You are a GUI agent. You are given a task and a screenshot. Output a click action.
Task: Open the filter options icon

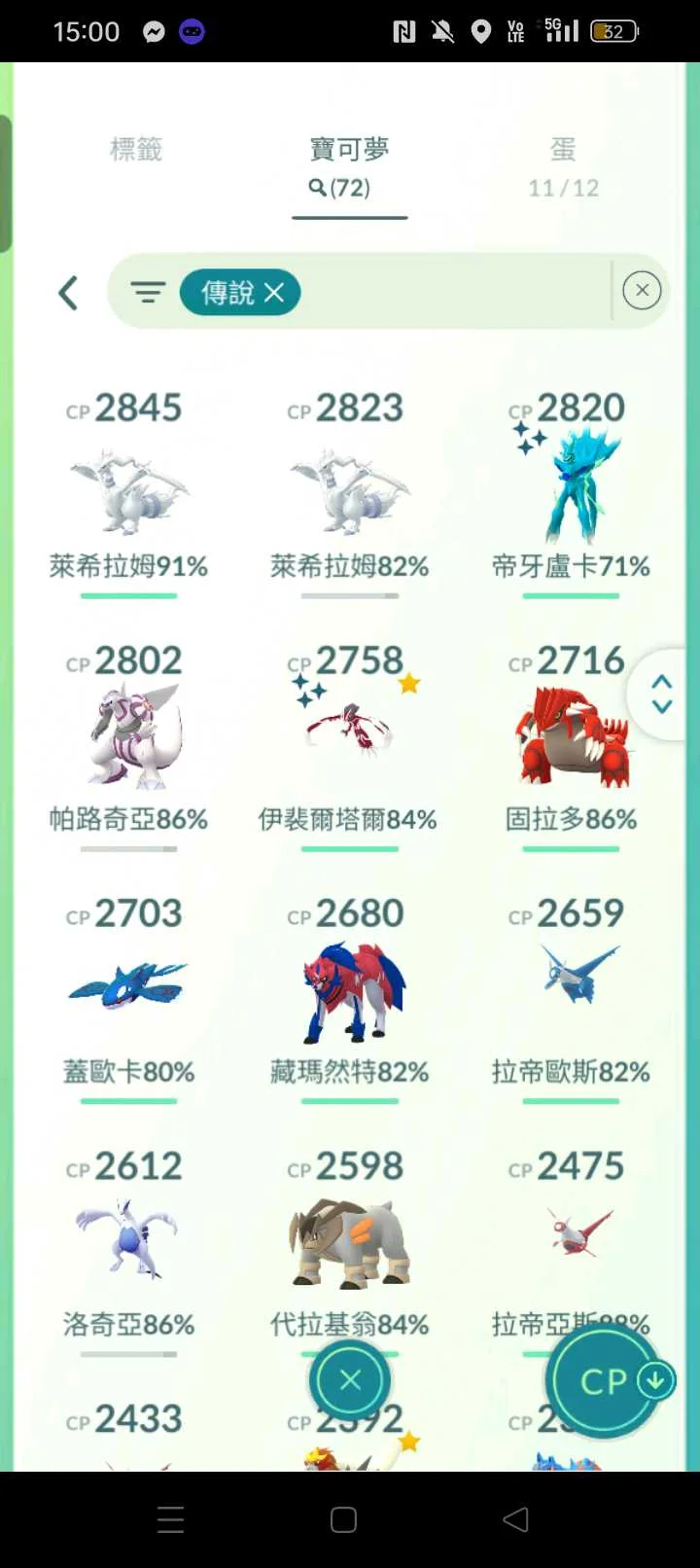pos(149,292)
